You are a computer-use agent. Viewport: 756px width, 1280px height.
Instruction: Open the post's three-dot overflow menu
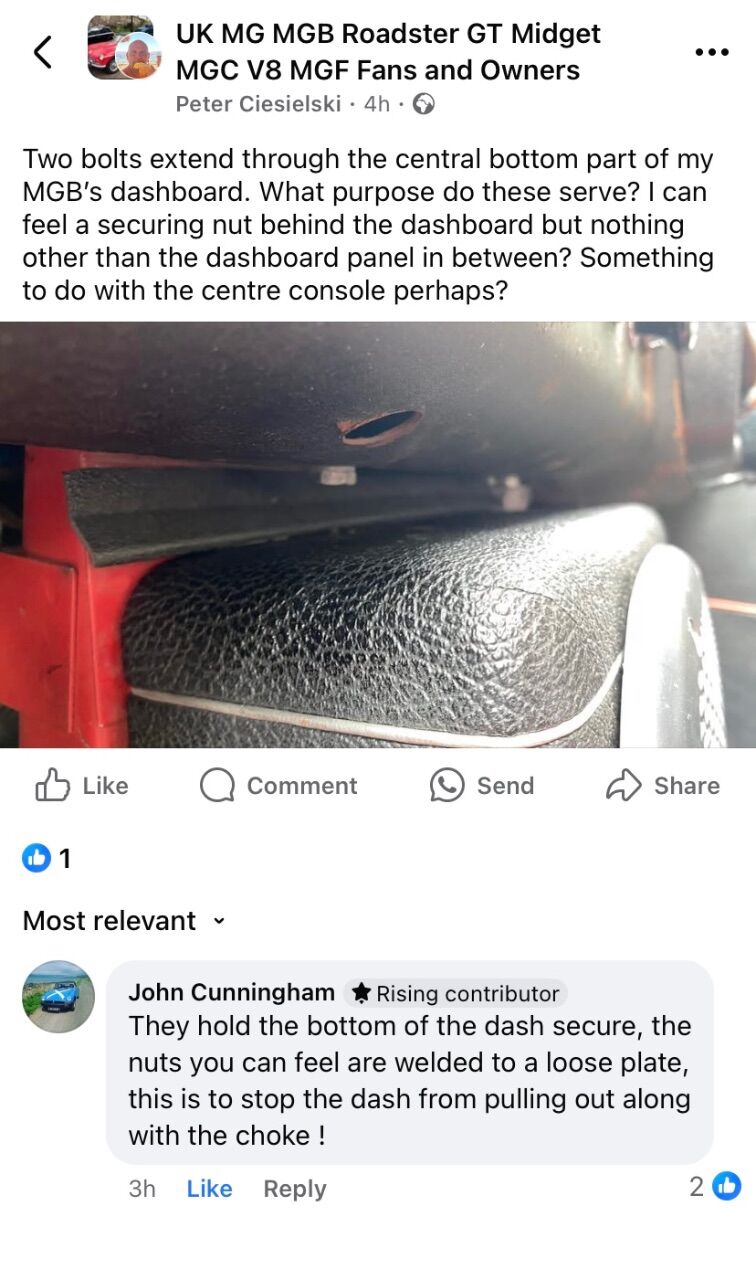pos(711,52)
